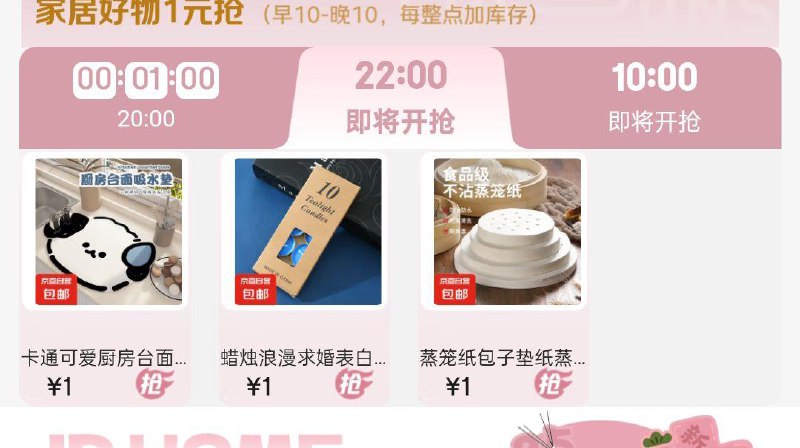Tap 抢 button for the kitchen mat
The width and height of the screenshot is (800, 448).
(x=153, y=382)
